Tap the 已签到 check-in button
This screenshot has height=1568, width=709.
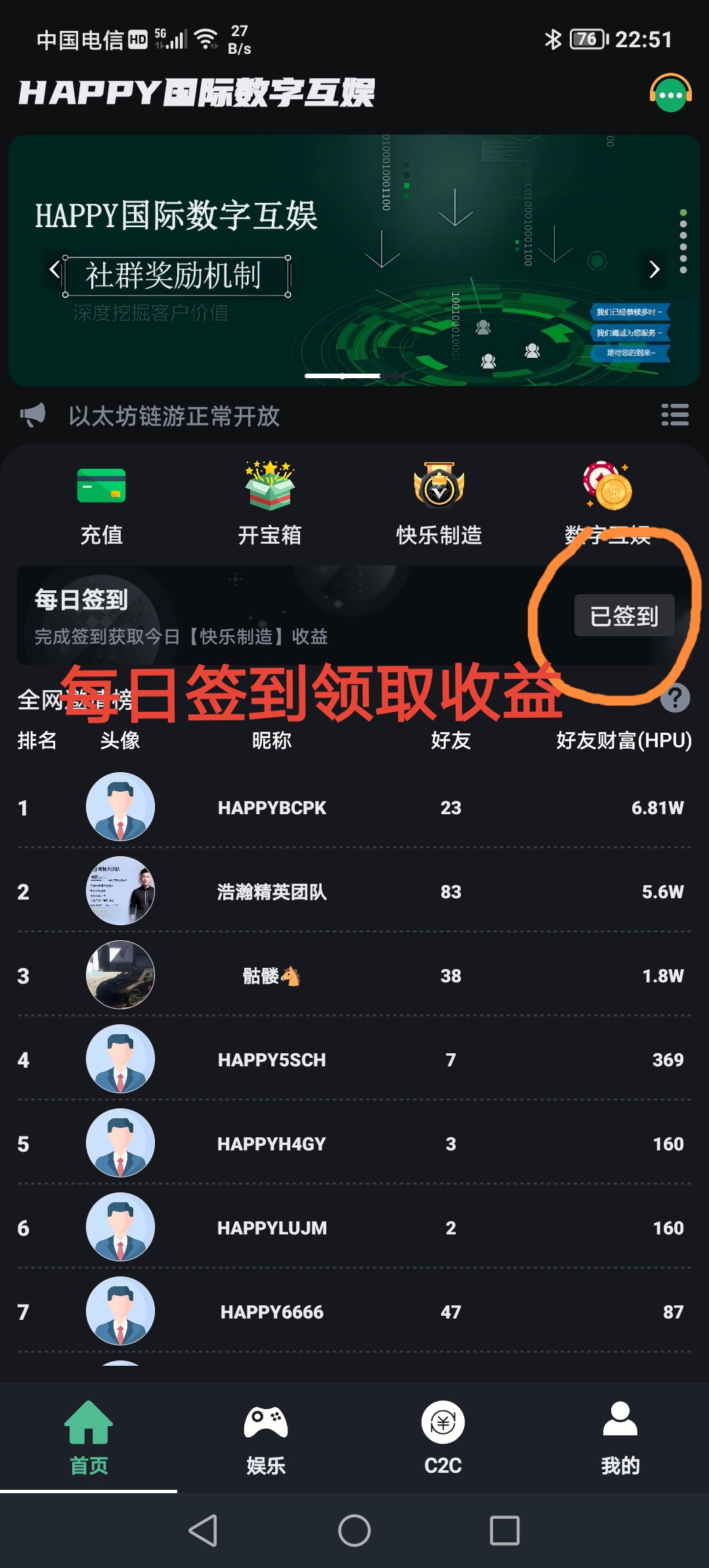click(624, 616)
